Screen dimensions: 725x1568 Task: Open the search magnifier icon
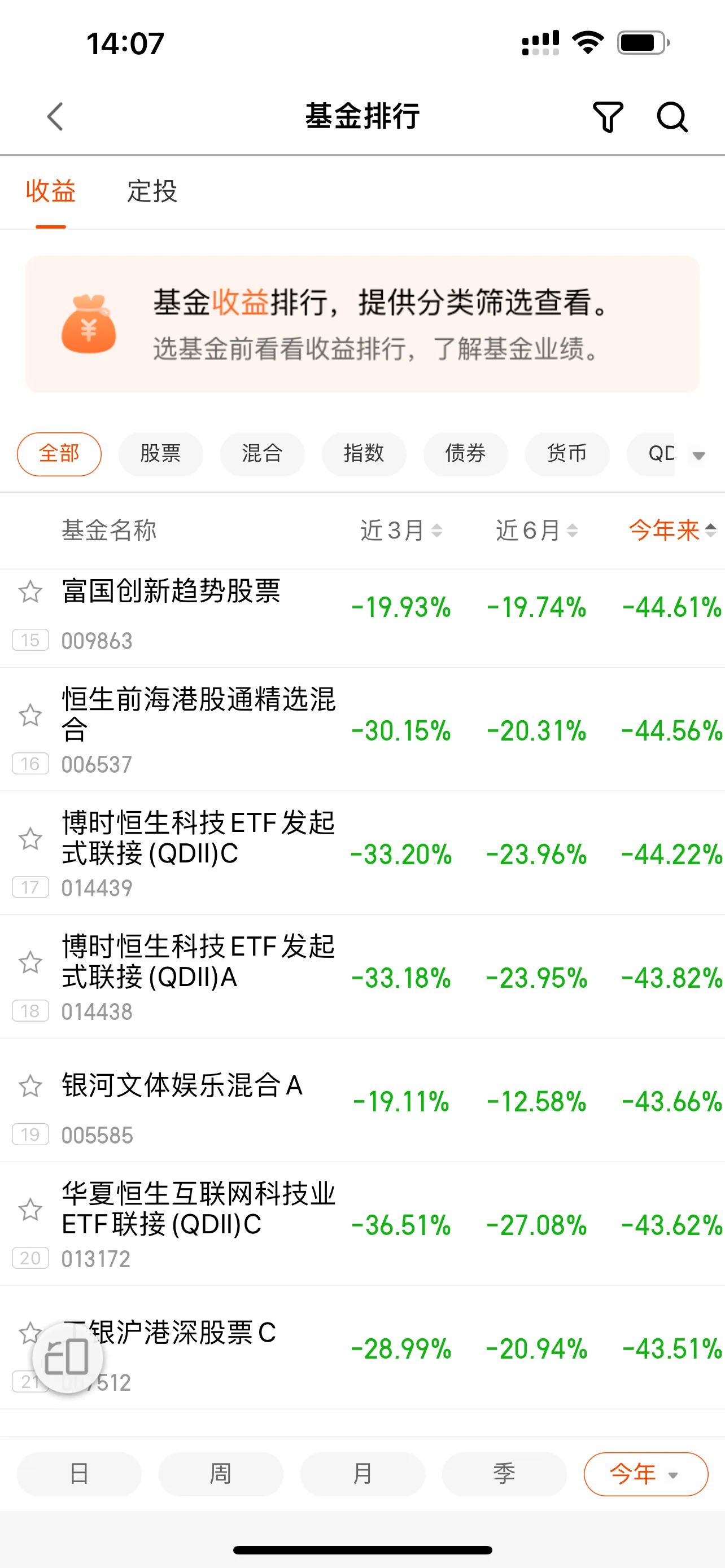coord(672,117)
